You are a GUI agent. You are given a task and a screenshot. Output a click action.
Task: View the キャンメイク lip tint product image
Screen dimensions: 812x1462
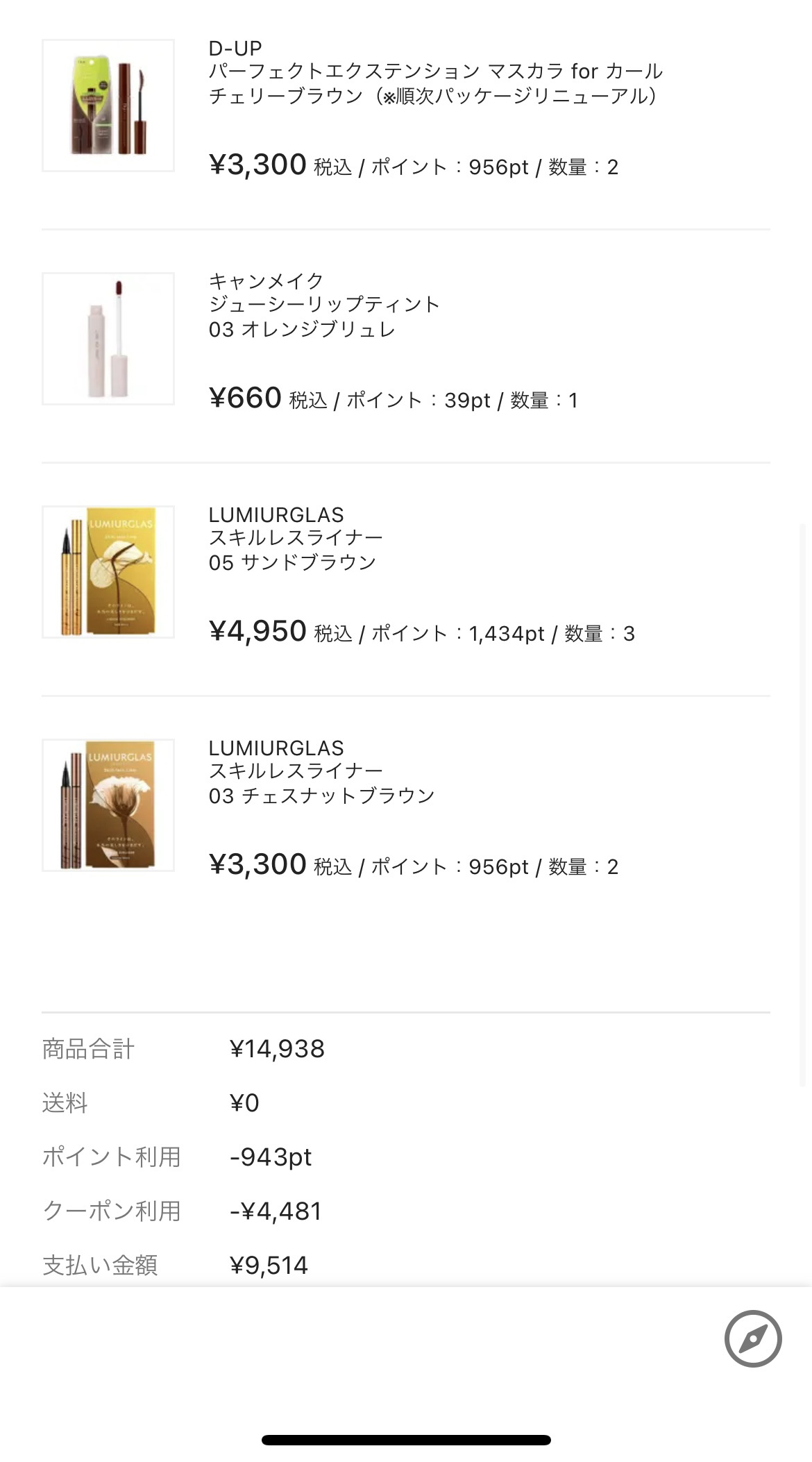coord(108,339)
